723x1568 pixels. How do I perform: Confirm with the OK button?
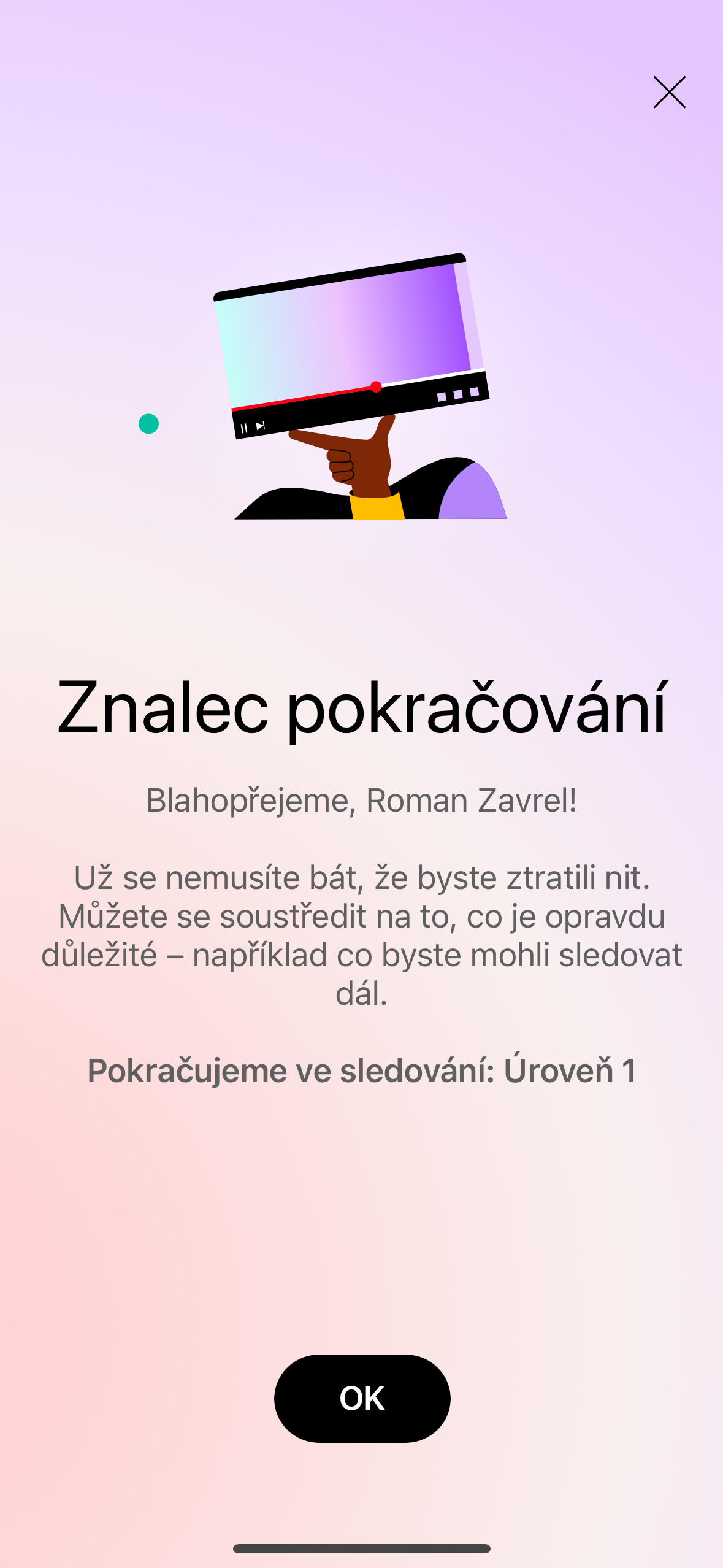click(x=362, y=1398)
